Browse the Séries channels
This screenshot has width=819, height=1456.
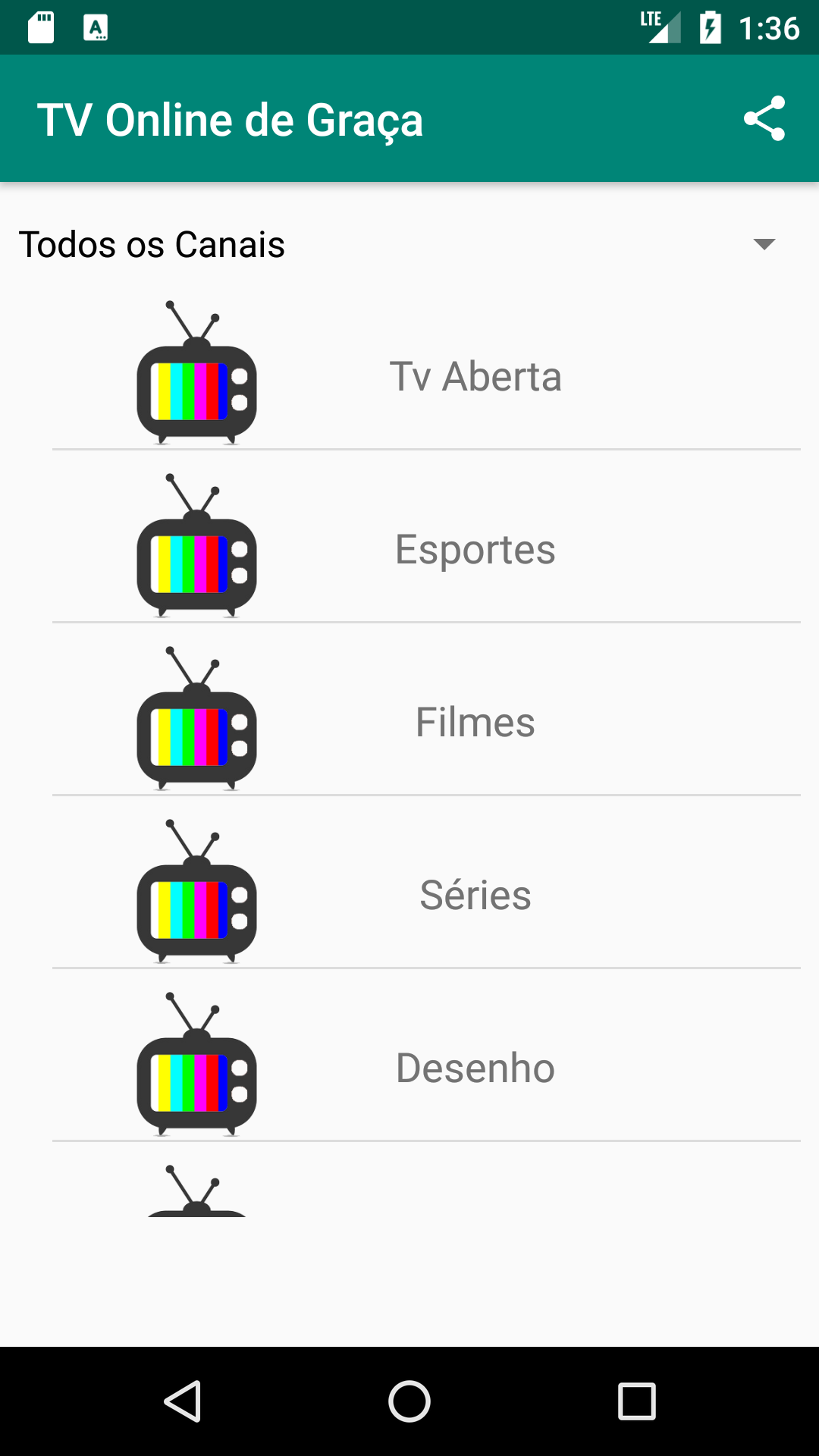click(x=475, y=896)
